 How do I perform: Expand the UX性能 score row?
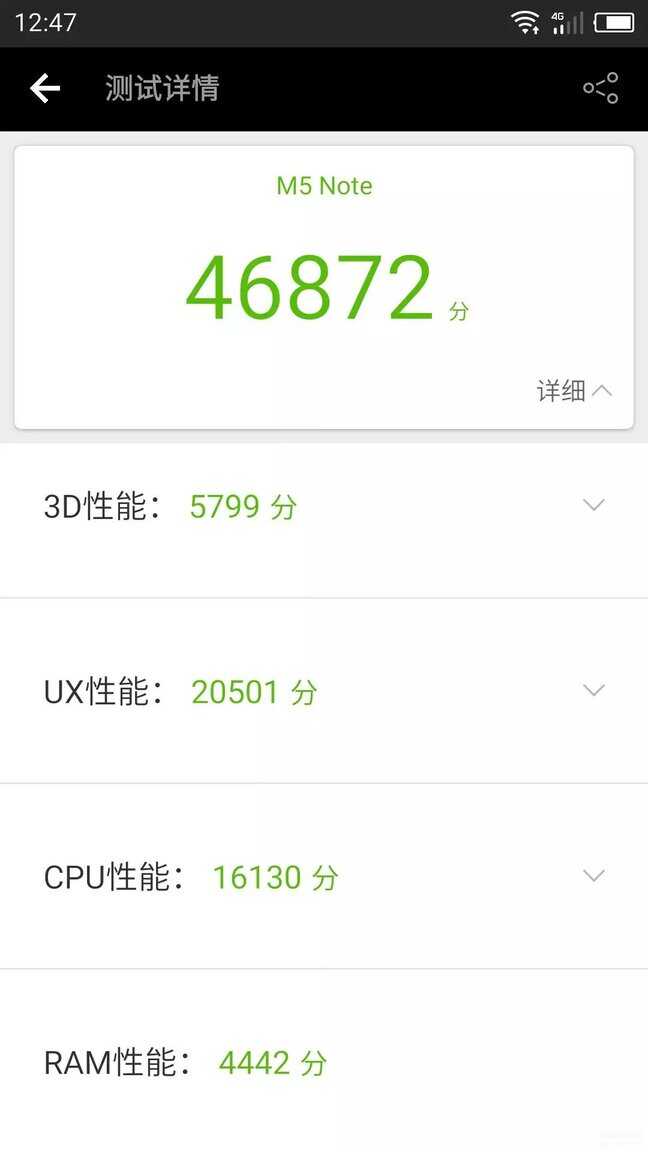[323, 691]
